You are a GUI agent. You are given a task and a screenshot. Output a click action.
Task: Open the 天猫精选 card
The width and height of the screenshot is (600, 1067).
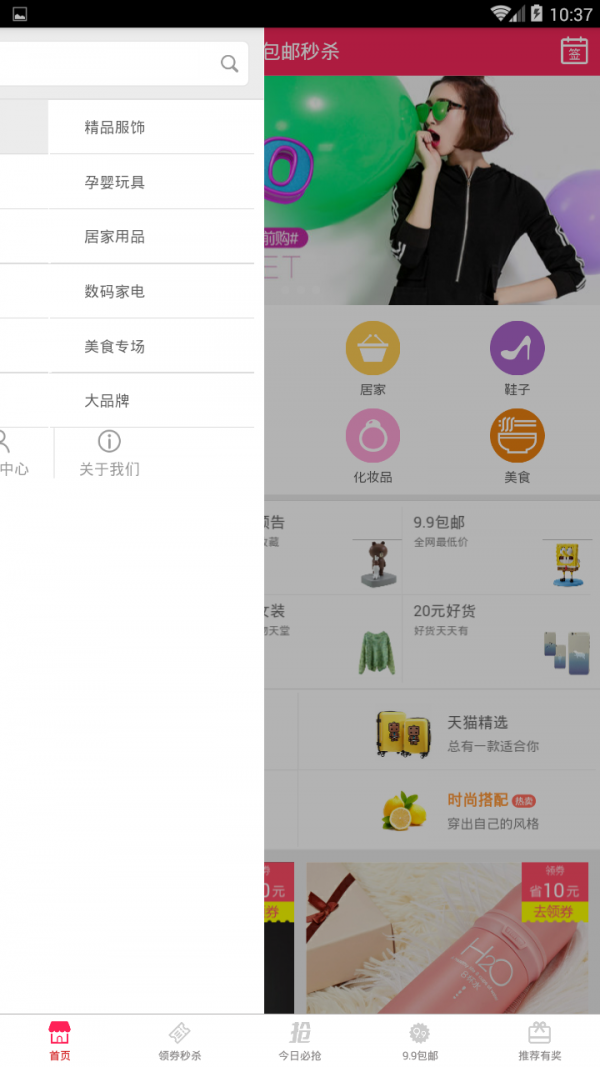click(x=450, y=732)
